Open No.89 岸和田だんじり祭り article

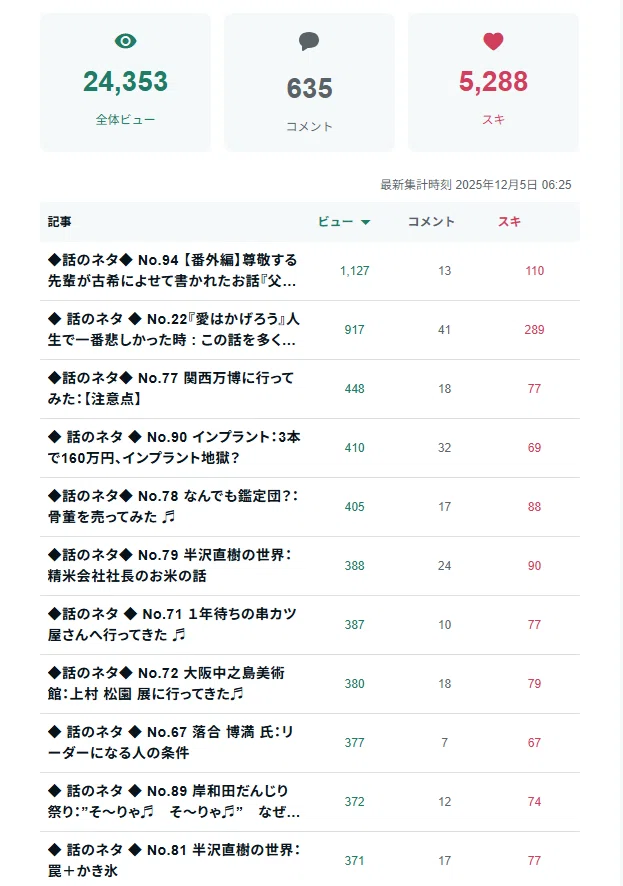(174, 801)
